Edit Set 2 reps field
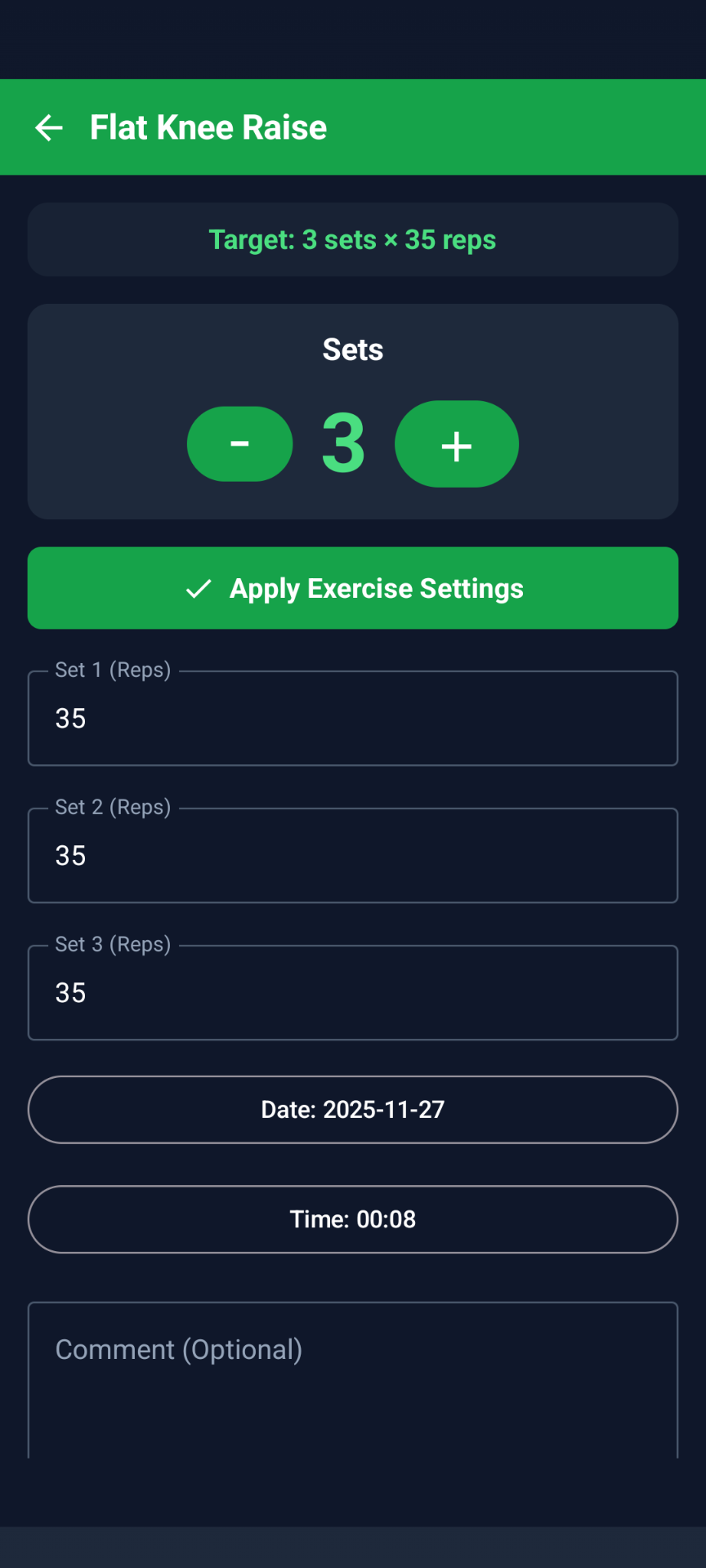 [353, 856]
